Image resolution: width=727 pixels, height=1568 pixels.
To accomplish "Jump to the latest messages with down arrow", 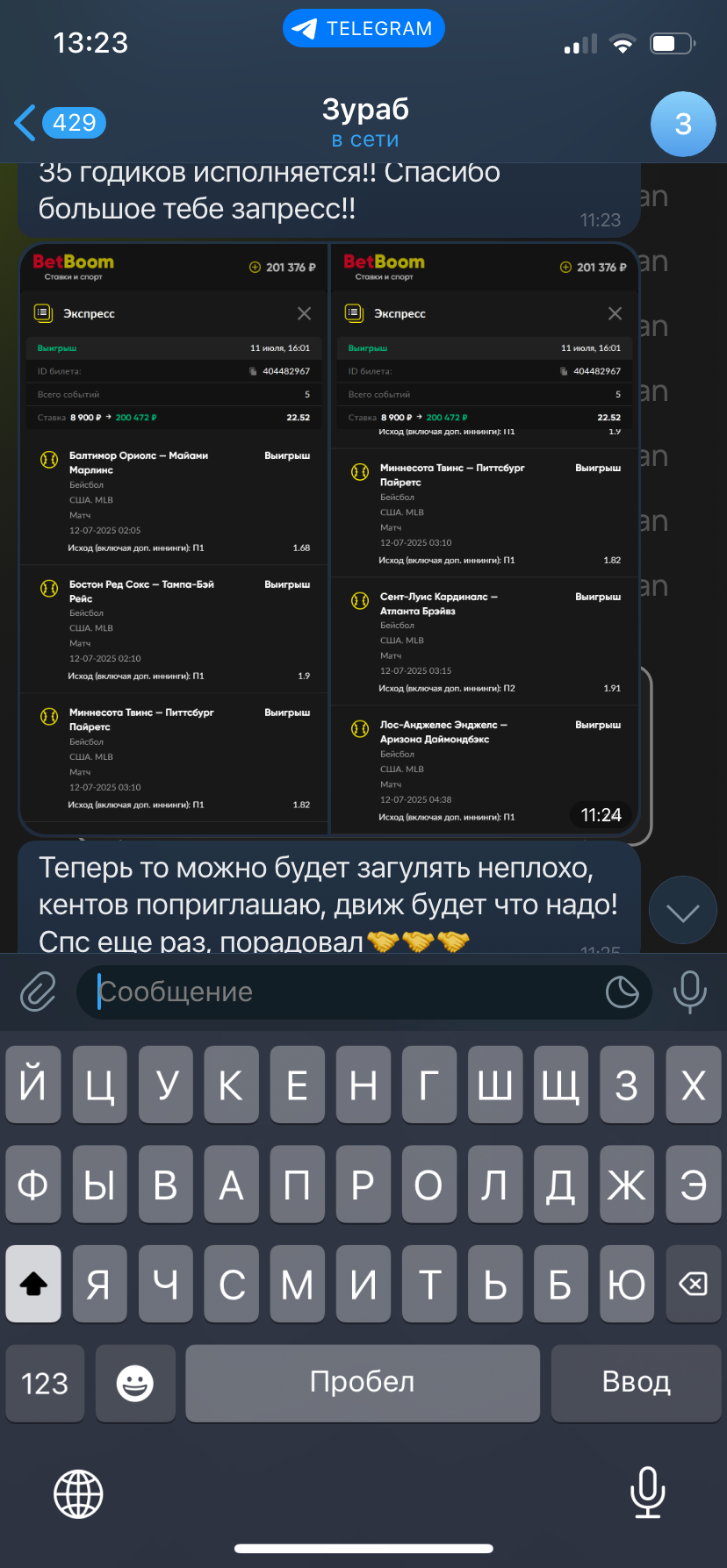I will coord(682,913).
